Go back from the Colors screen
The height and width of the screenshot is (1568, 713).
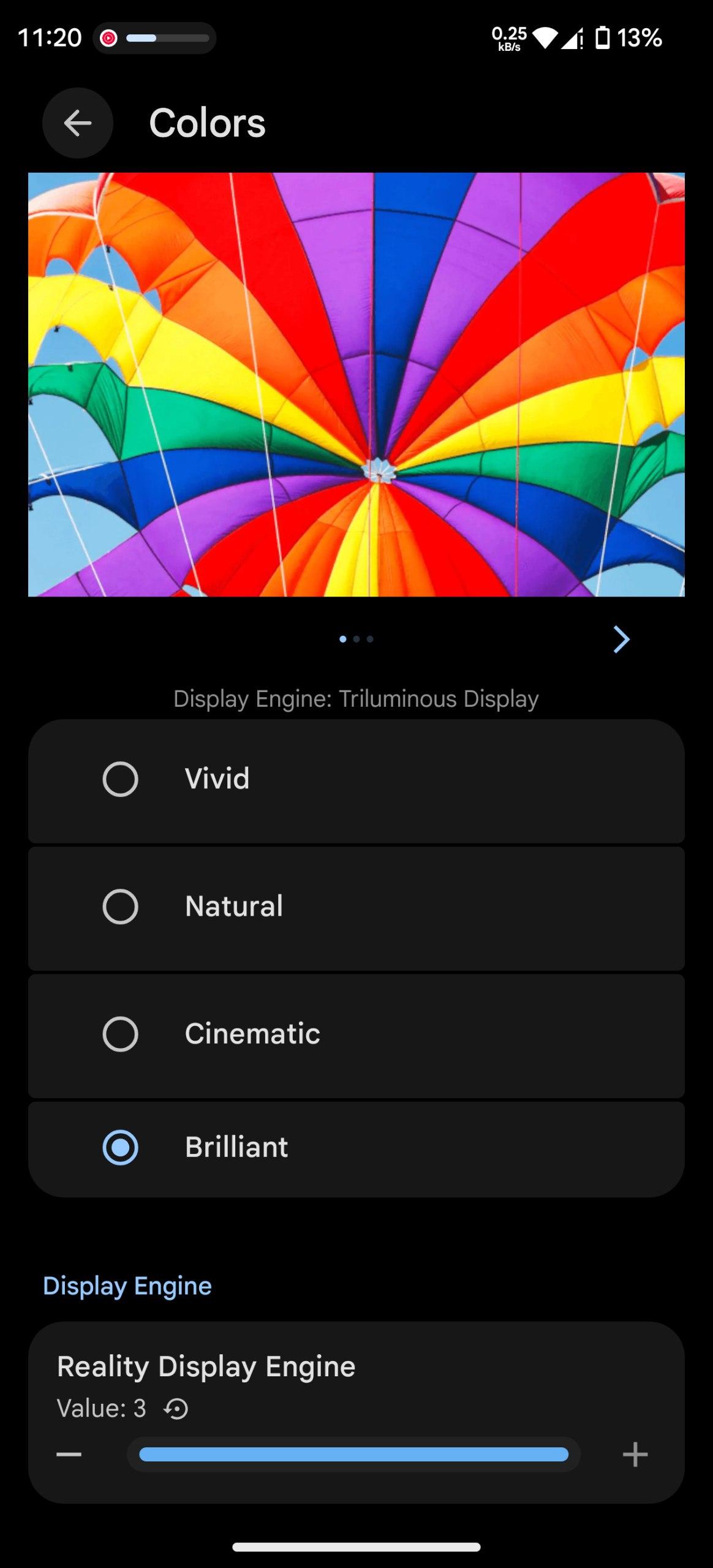click(x=78, y=123)
